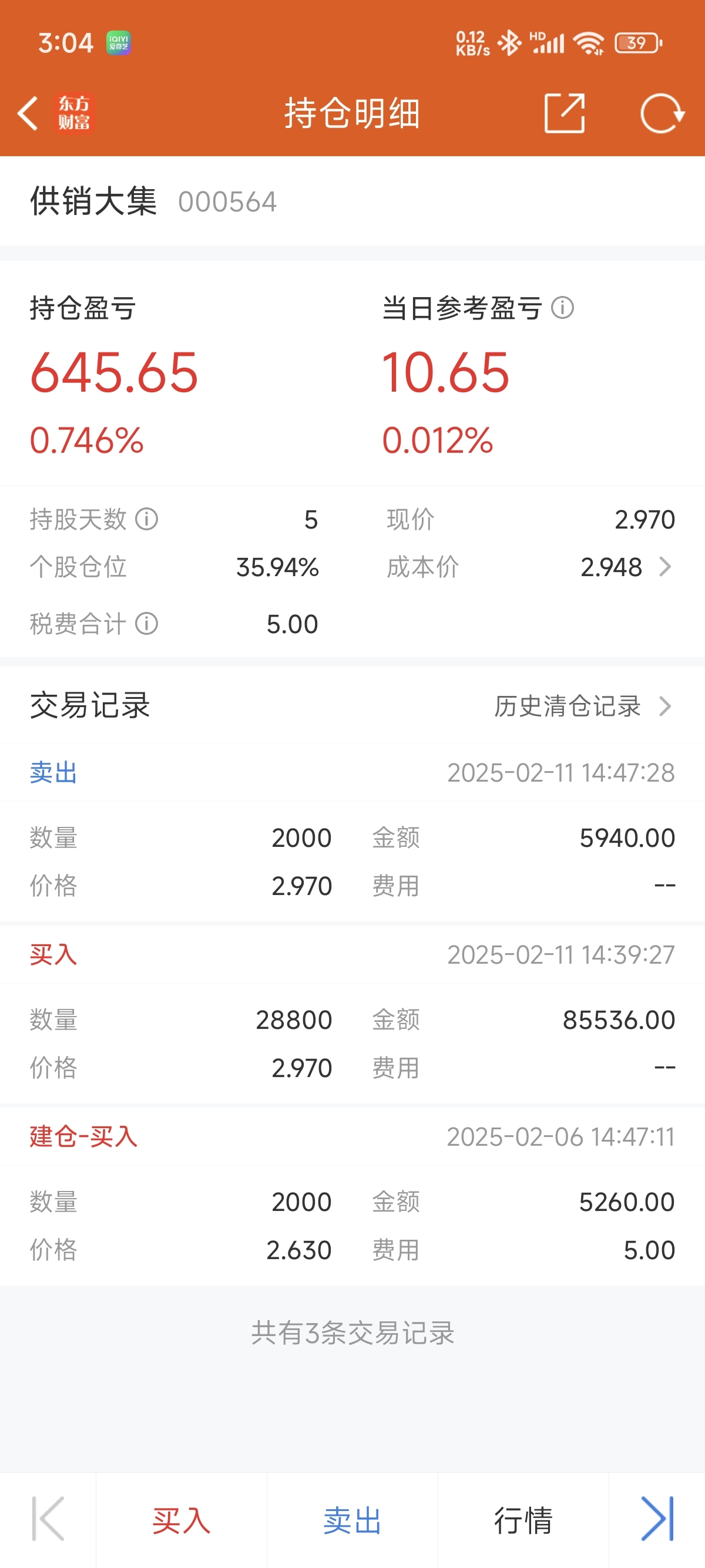Open the 持仓明细 title area
Viewport: 705px width, 1568px height.
[x=352, y=113]
